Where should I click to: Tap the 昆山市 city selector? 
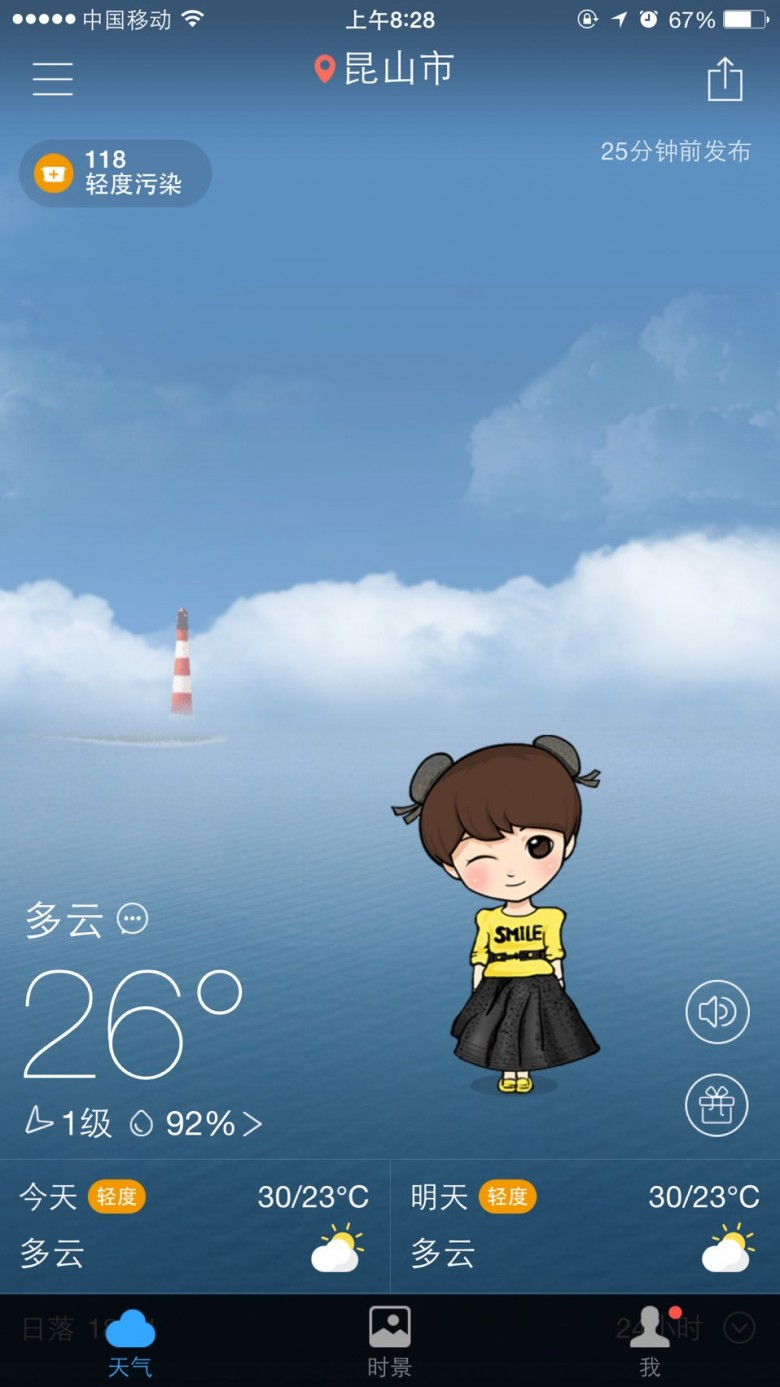(384, 69)
